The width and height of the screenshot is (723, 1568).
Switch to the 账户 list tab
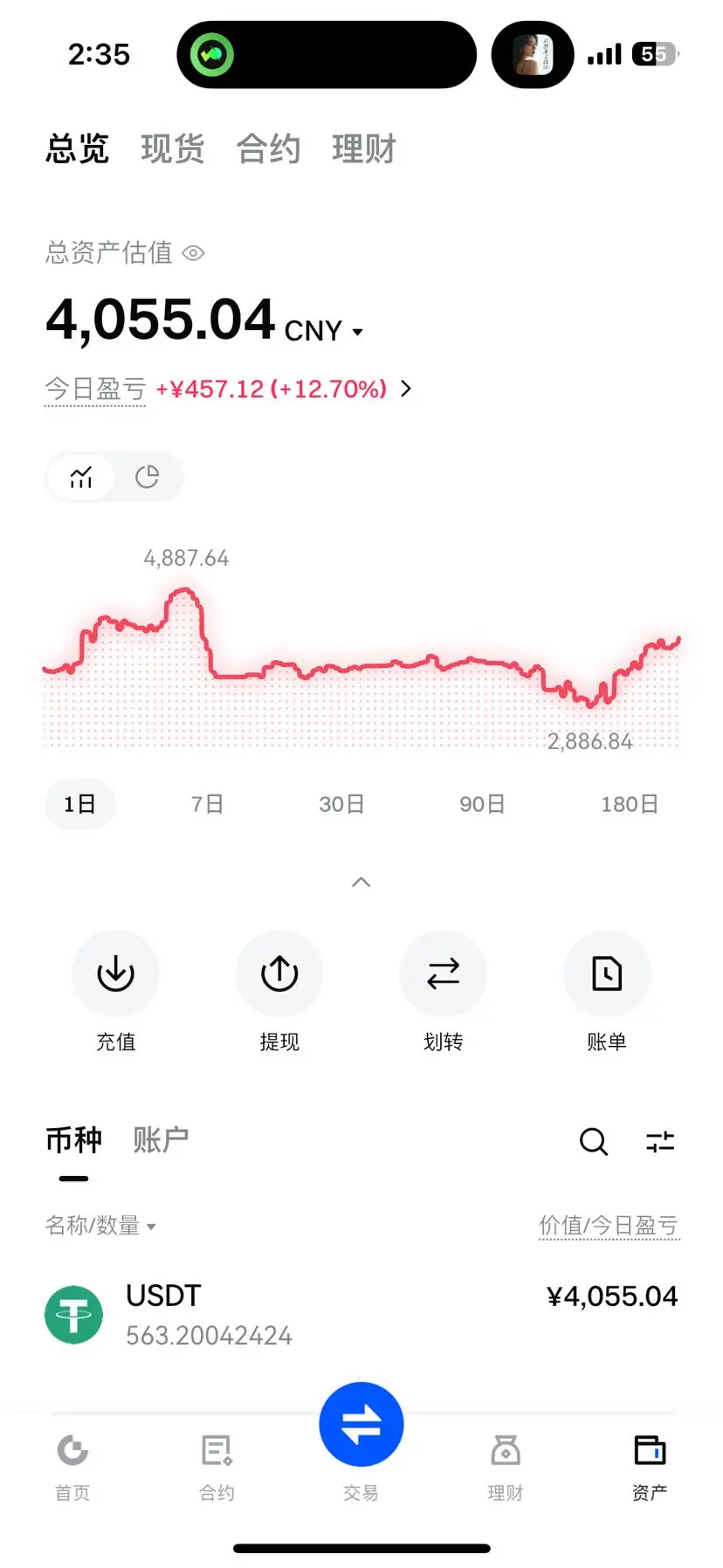[161, 1140]
